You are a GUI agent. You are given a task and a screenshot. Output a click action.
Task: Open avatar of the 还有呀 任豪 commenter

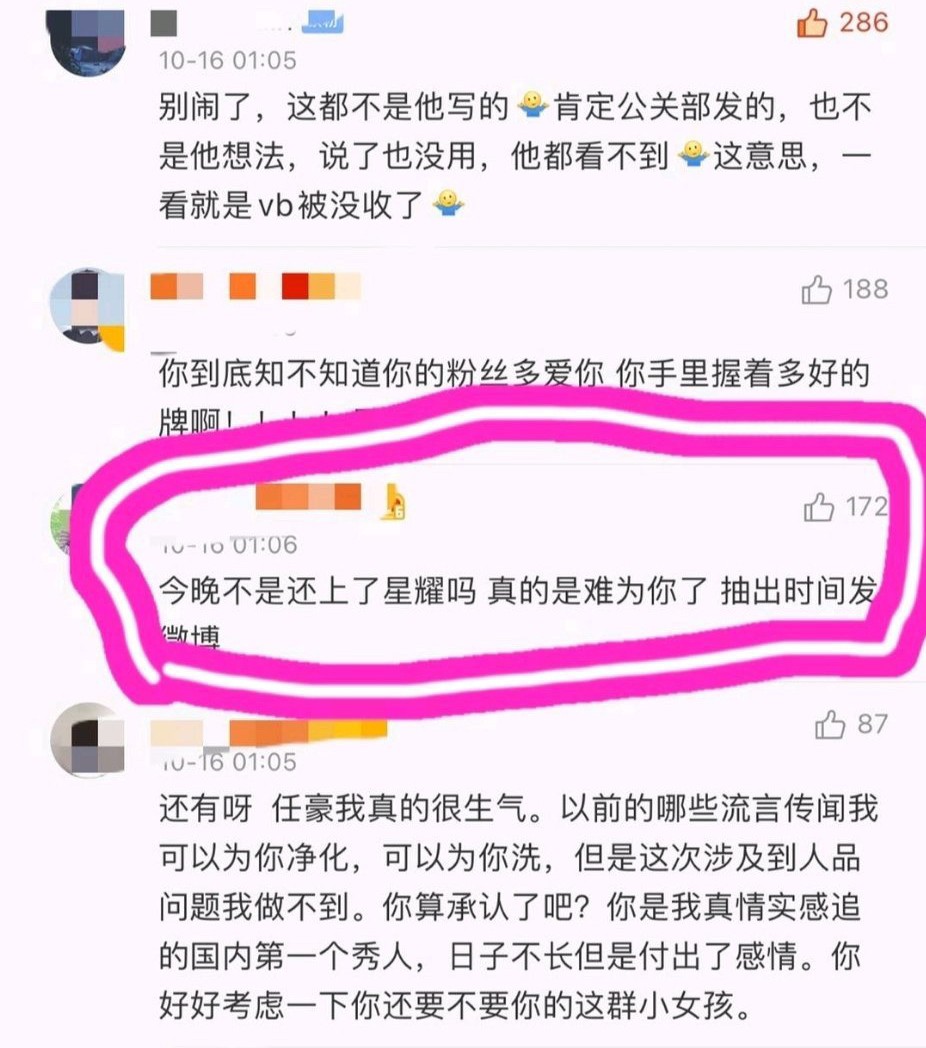coord(88,740)
